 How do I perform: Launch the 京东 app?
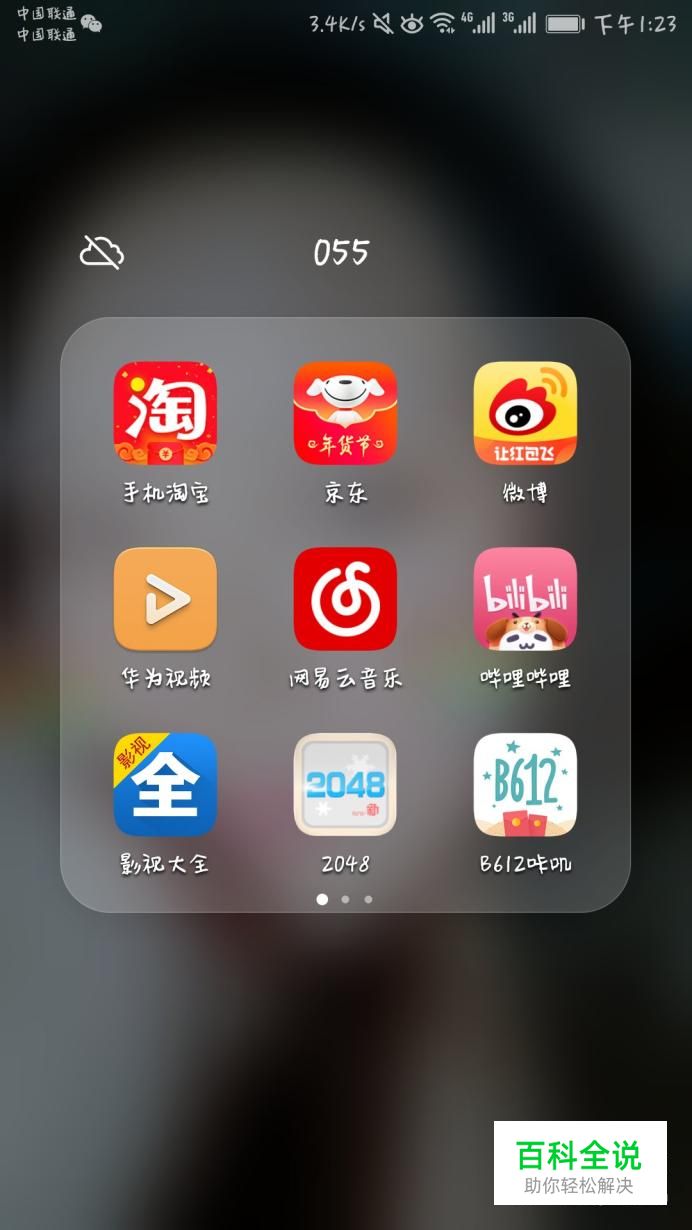[345, 413]
